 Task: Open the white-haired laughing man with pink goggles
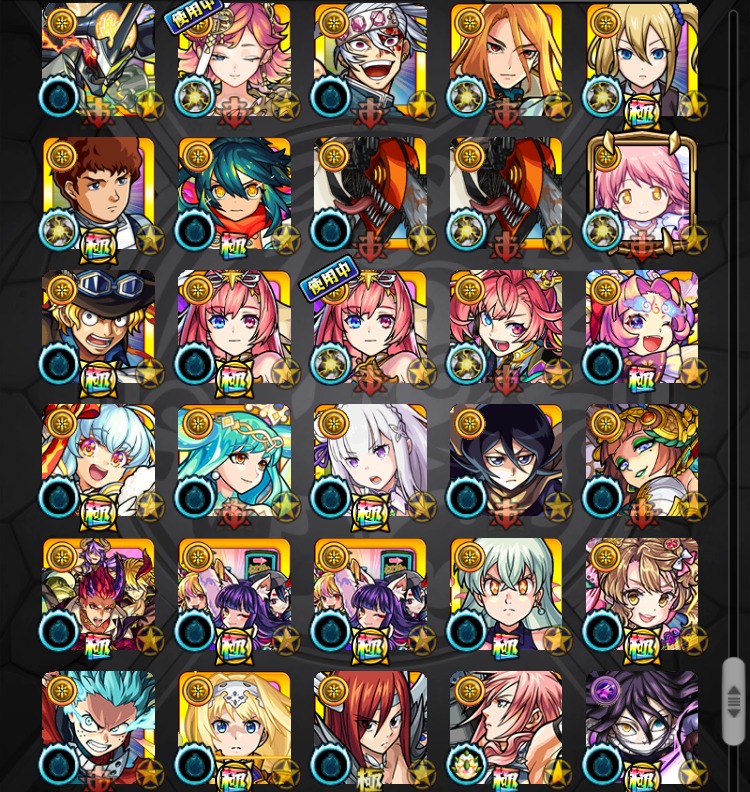[x=370, y=62]
